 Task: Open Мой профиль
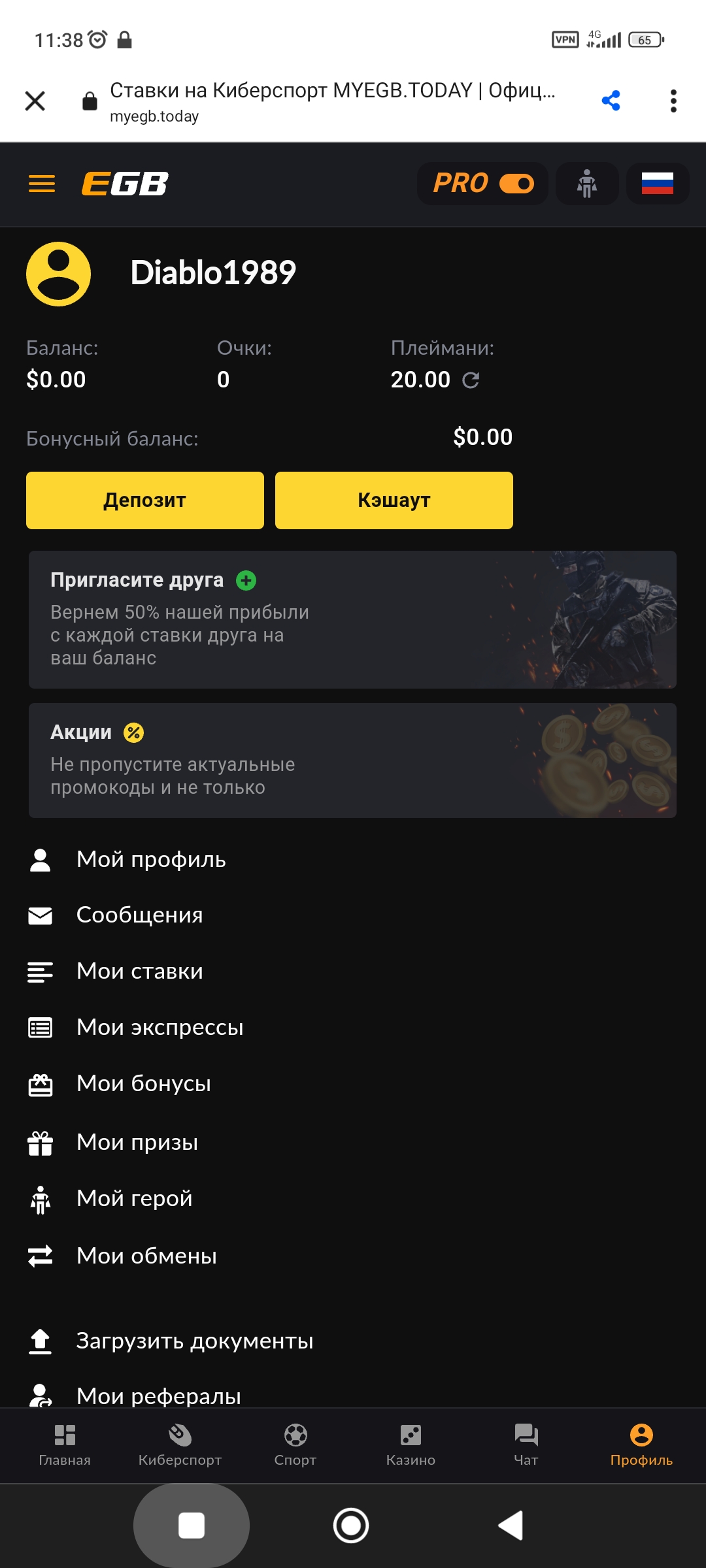click(x=151, y=860)
